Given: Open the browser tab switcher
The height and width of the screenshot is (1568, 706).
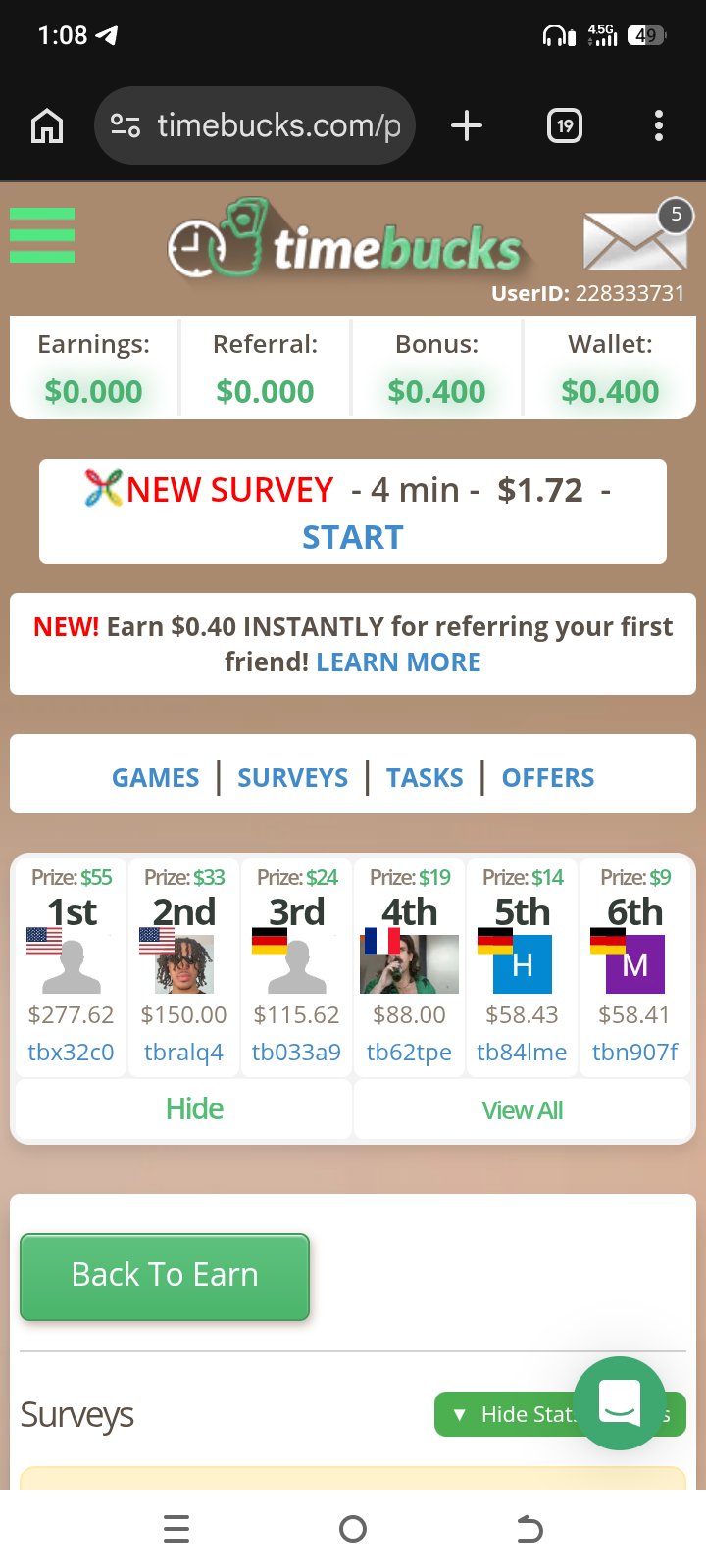Looking at the screenshot, I should [x=565, y=125].
